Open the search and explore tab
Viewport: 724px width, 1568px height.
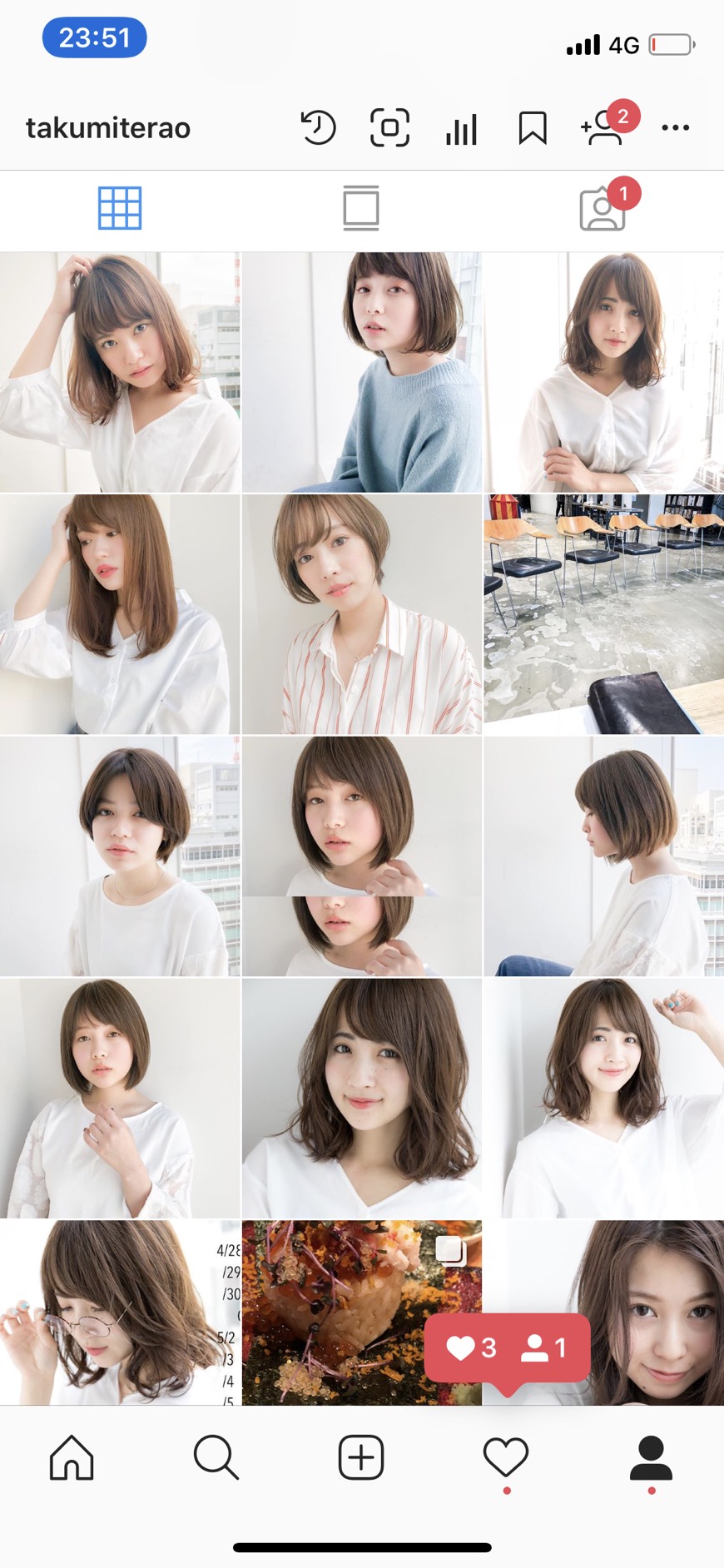pos(216,1458)
